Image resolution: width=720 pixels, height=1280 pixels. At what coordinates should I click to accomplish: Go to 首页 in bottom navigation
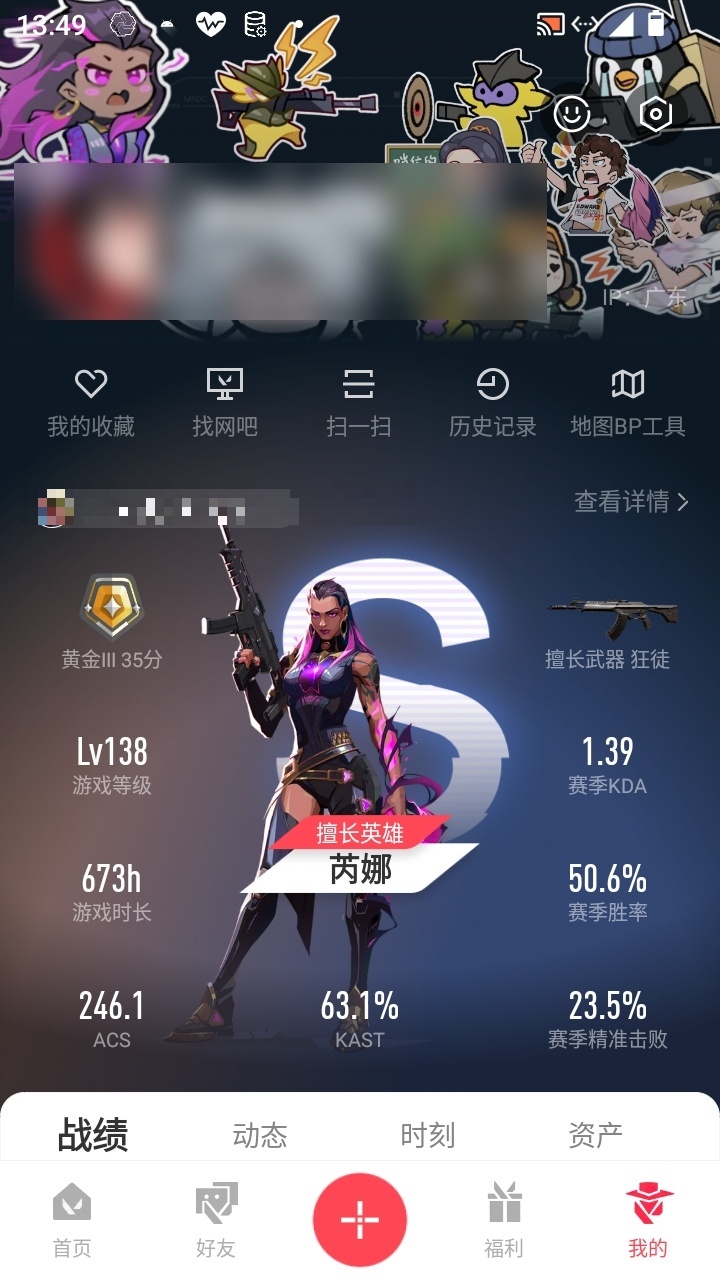[x=72, y=1220]
